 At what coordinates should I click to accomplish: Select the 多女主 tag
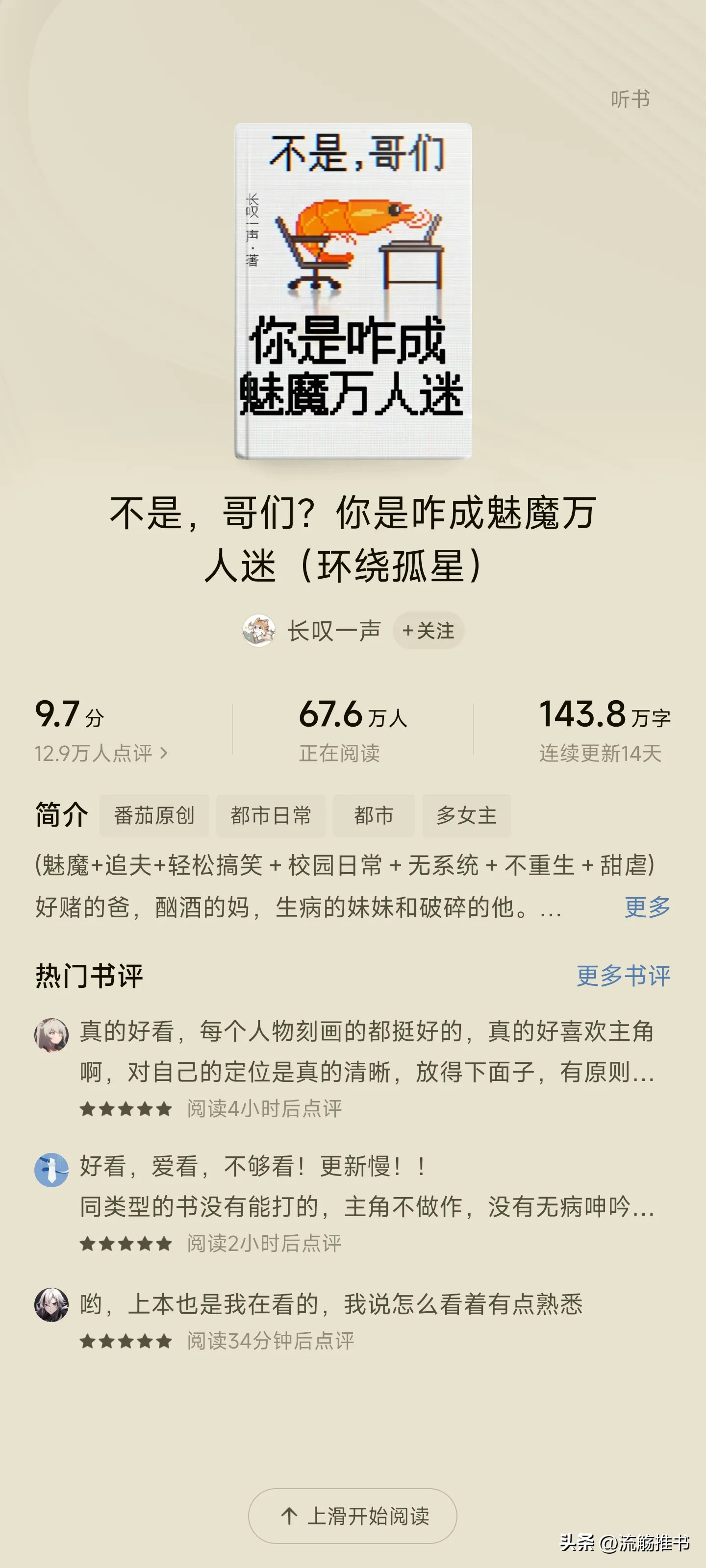coord(466,815)
